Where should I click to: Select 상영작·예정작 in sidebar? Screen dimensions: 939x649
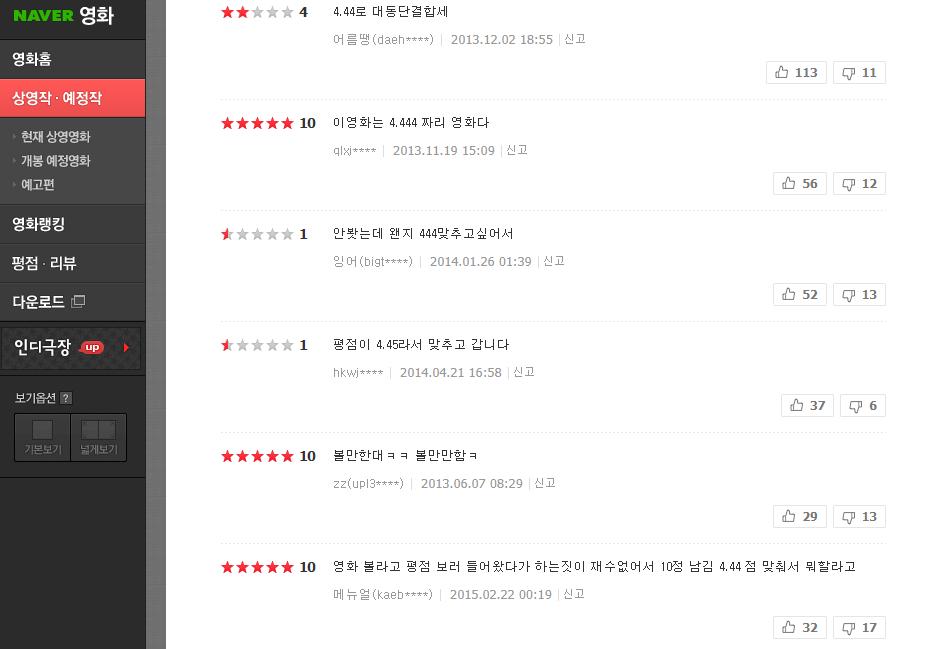57,98
